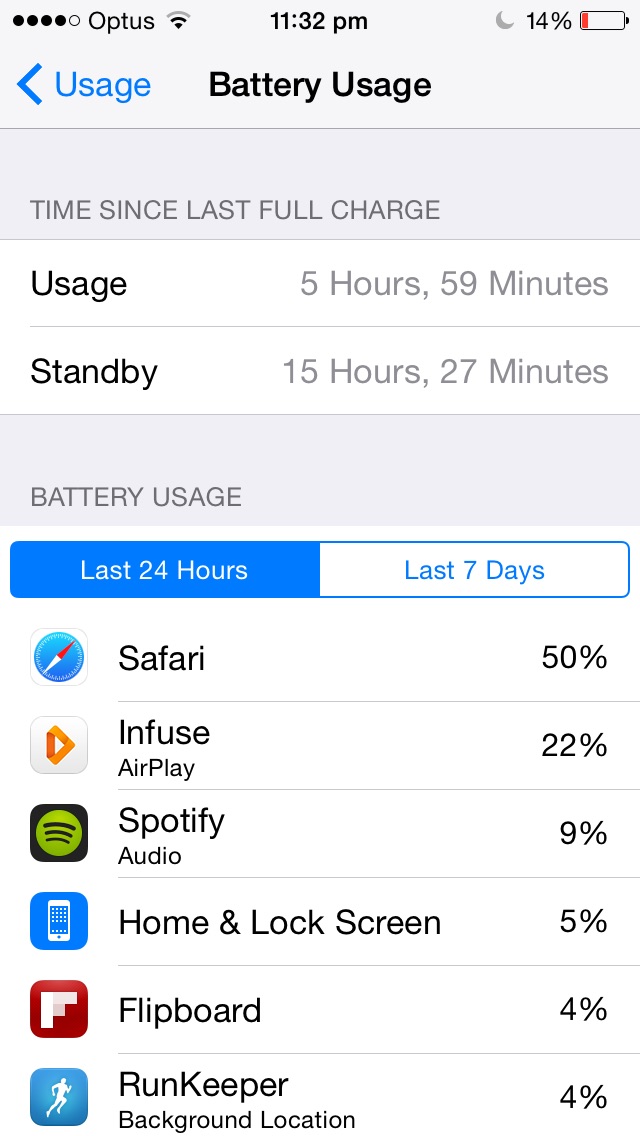Switch to the Last 7 Days view
This screenshot has width=640, height=1136.
pos(475,569)
